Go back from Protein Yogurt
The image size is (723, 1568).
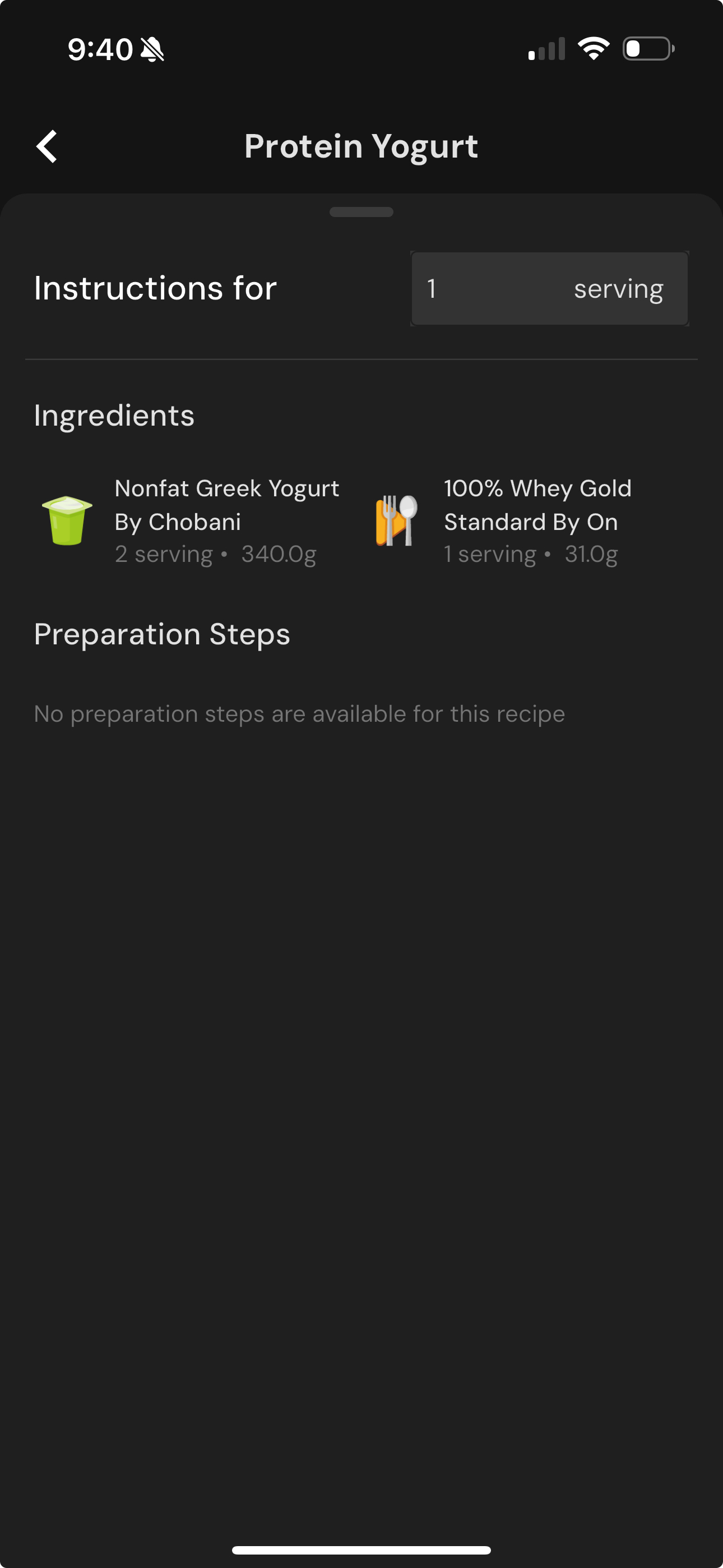(x=47, y=147)
